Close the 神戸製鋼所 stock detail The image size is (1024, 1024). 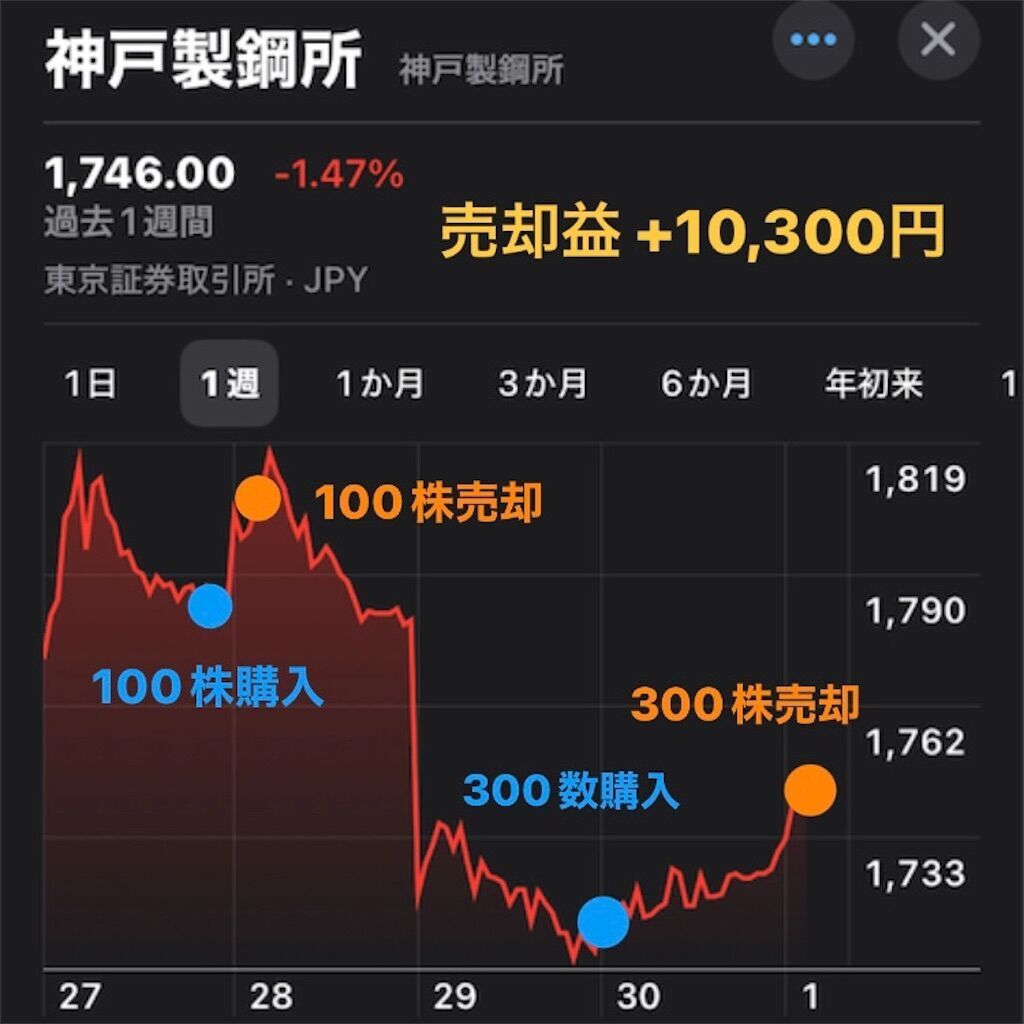point(937,41)
